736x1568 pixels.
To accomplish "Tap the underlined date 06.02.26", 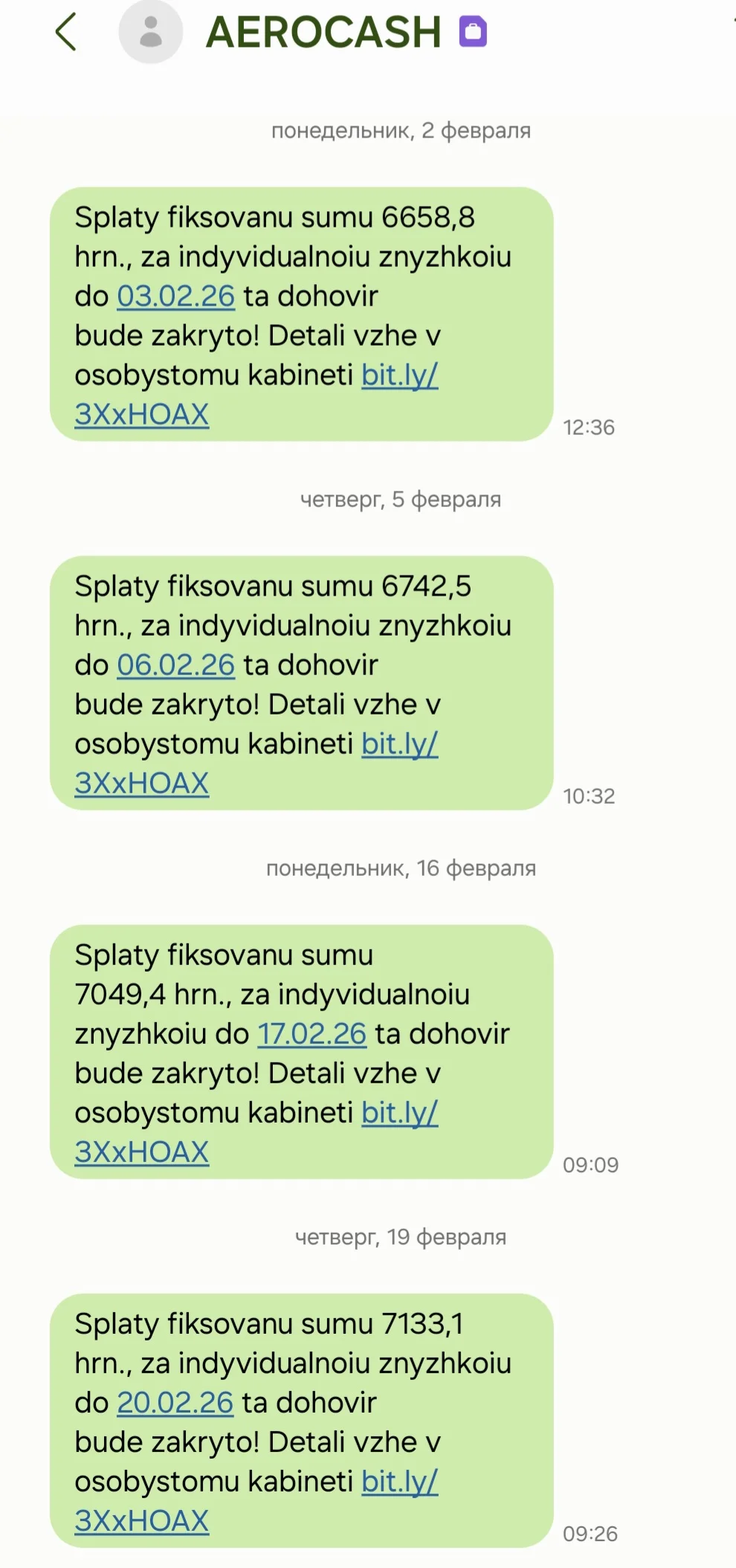I will (176, 665).
